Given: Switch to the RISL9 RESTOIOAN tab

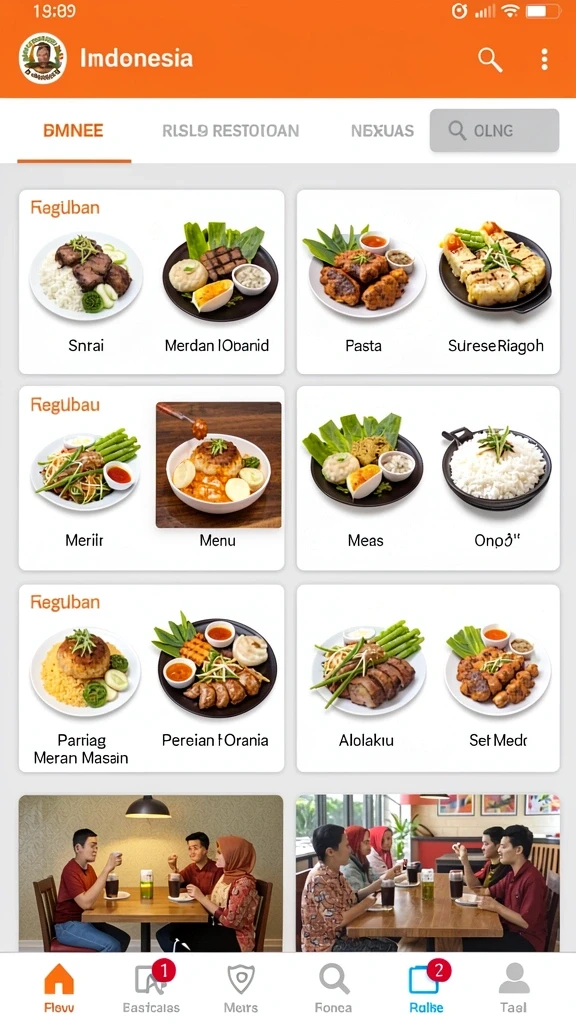Looking at the screenshot, I should tap(231, 131).
